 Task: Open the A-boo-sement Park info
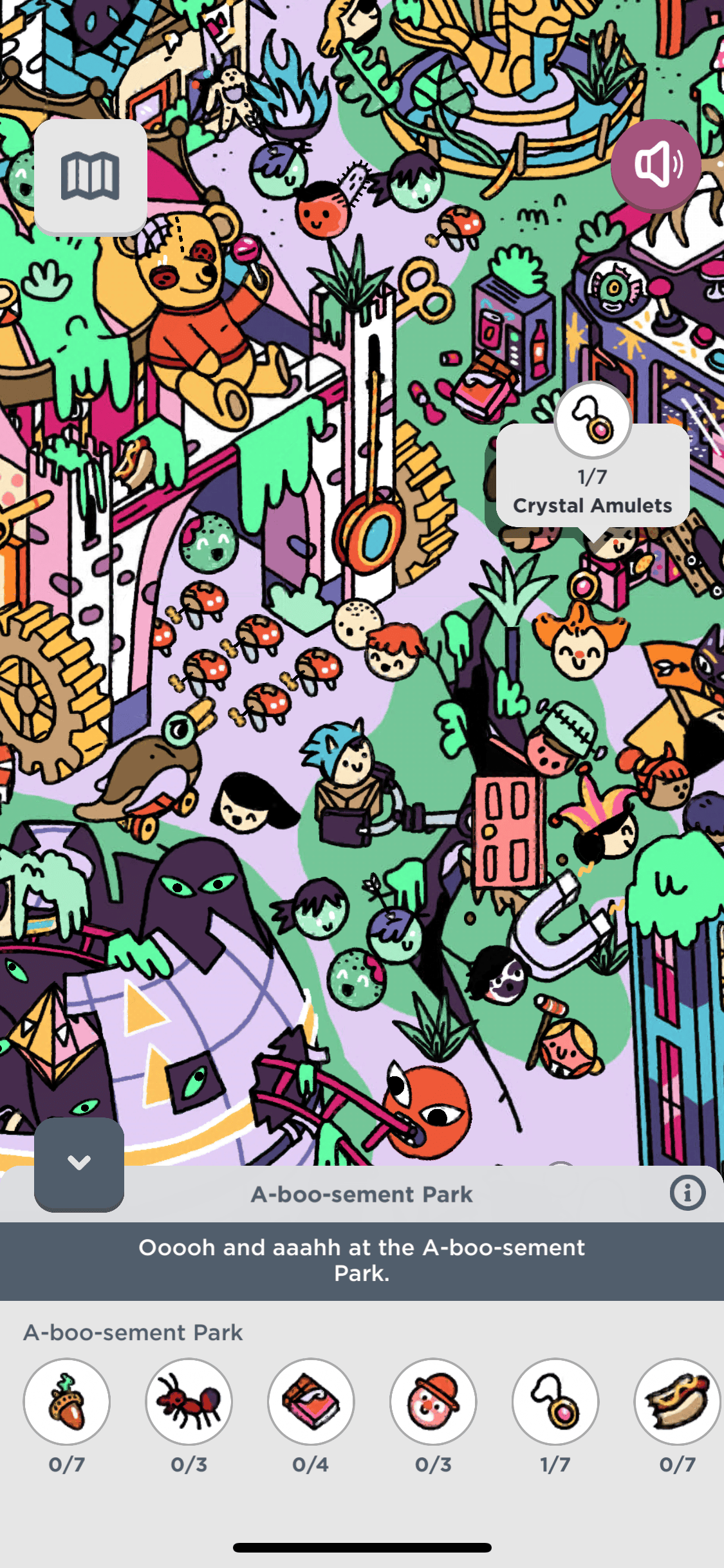[687, 1193]
